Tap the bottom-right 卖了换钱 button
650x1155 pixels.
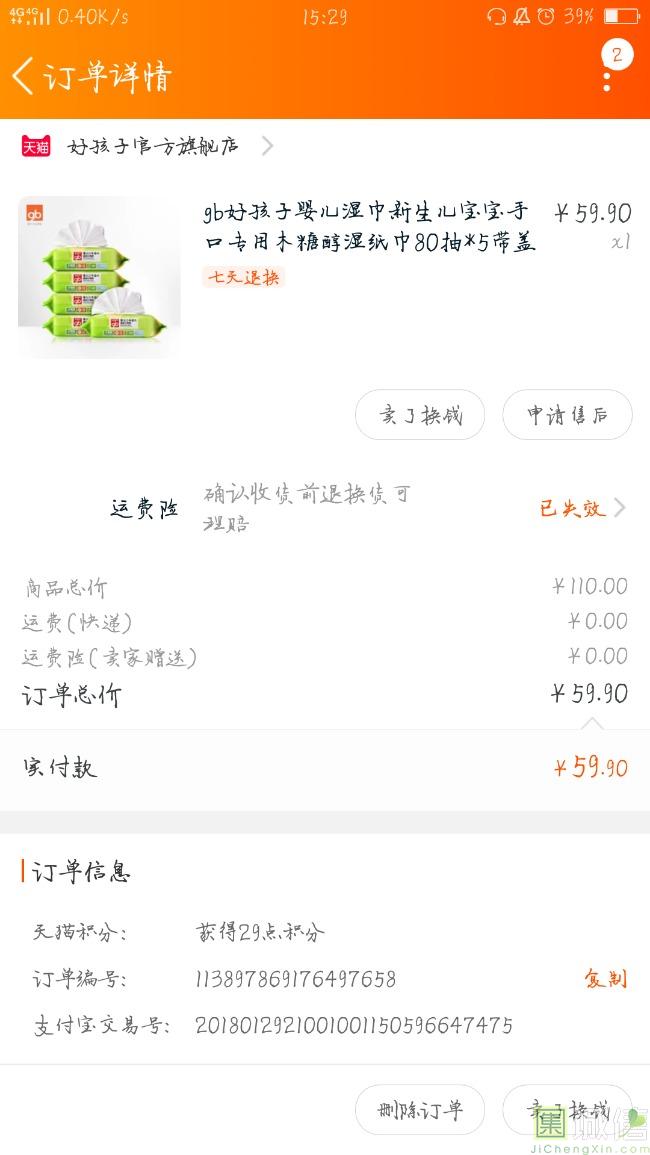pyautogui.click(x=567, y=1109)
